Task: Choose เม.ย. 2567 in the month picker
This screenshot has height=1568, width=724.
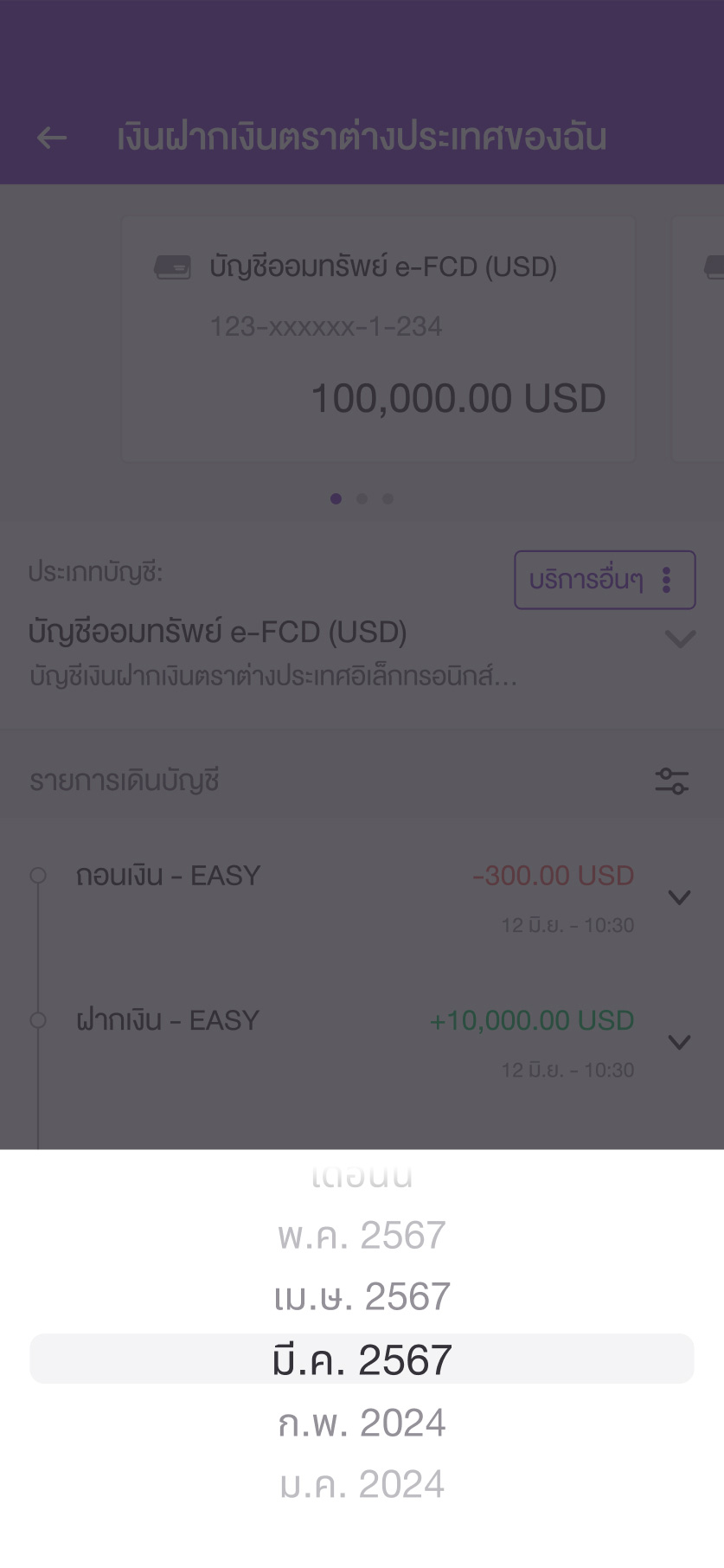Action: 362,1296
